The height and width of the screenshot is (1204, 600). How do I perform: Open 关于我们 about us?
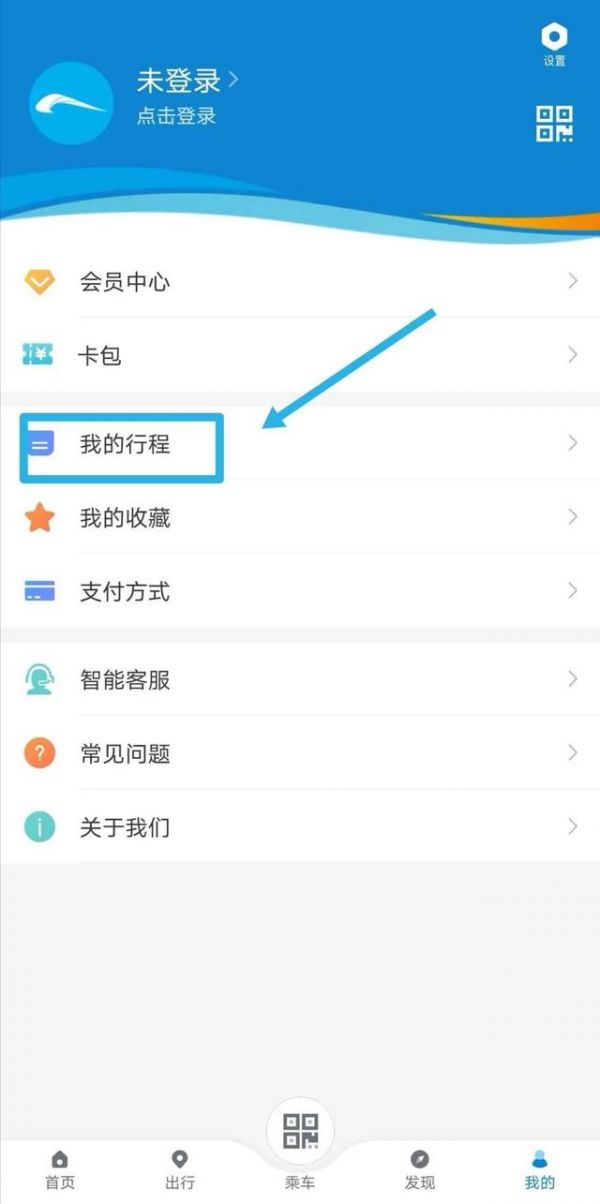(x=300, y=828)
